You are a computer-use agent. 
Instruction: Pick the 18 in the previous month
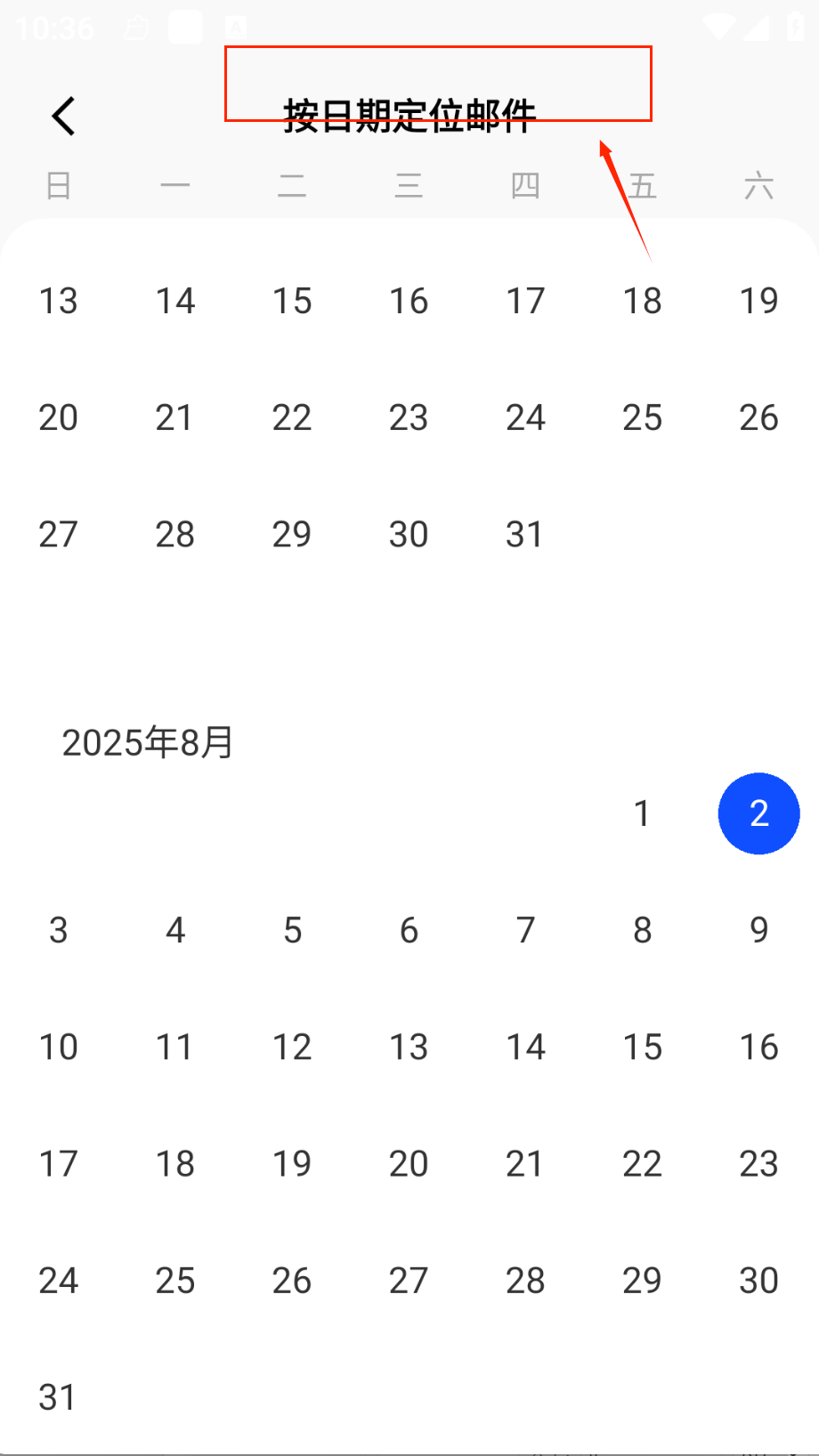pyautogui.click(x=642, y=301)
